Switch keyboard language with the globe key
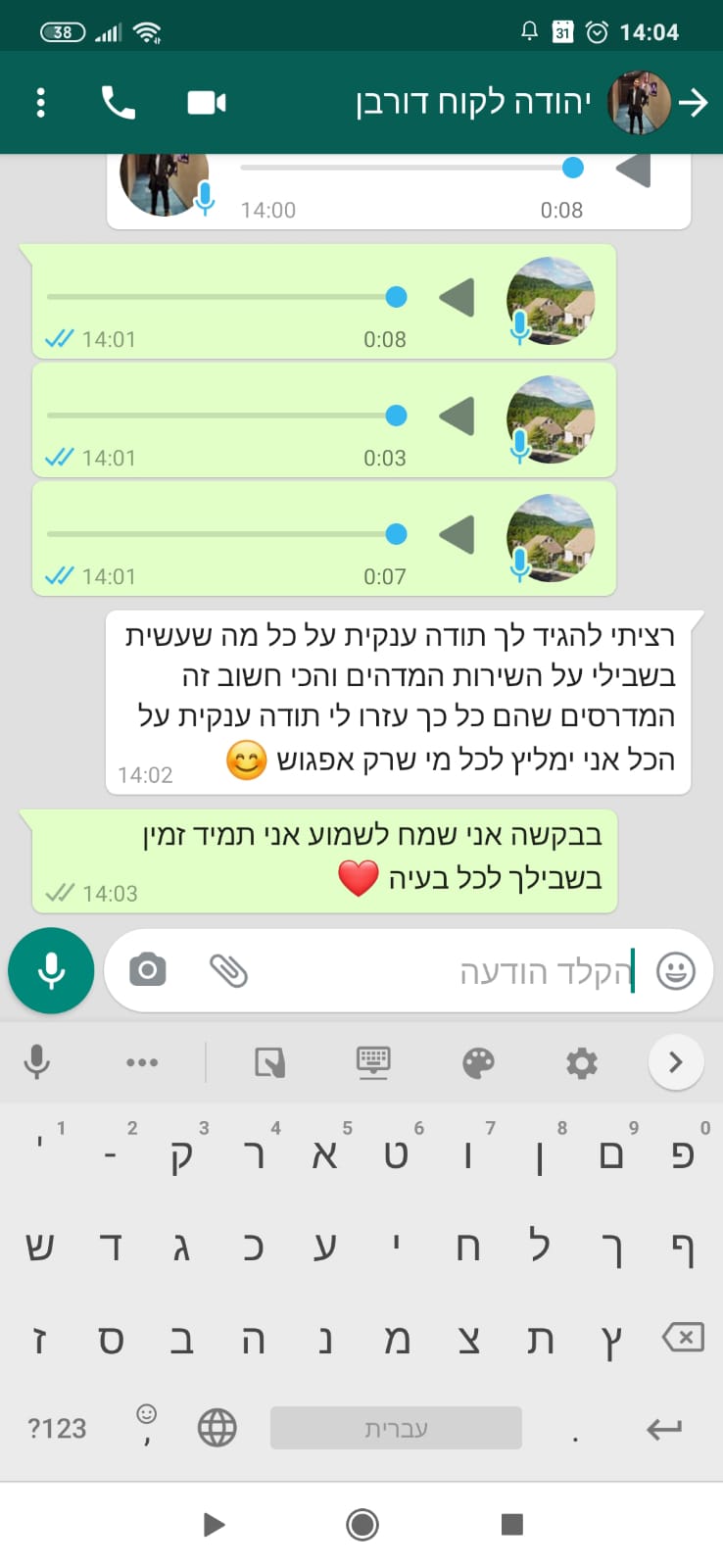Viewport: 723px width, 1568px height. point(217,1429)
